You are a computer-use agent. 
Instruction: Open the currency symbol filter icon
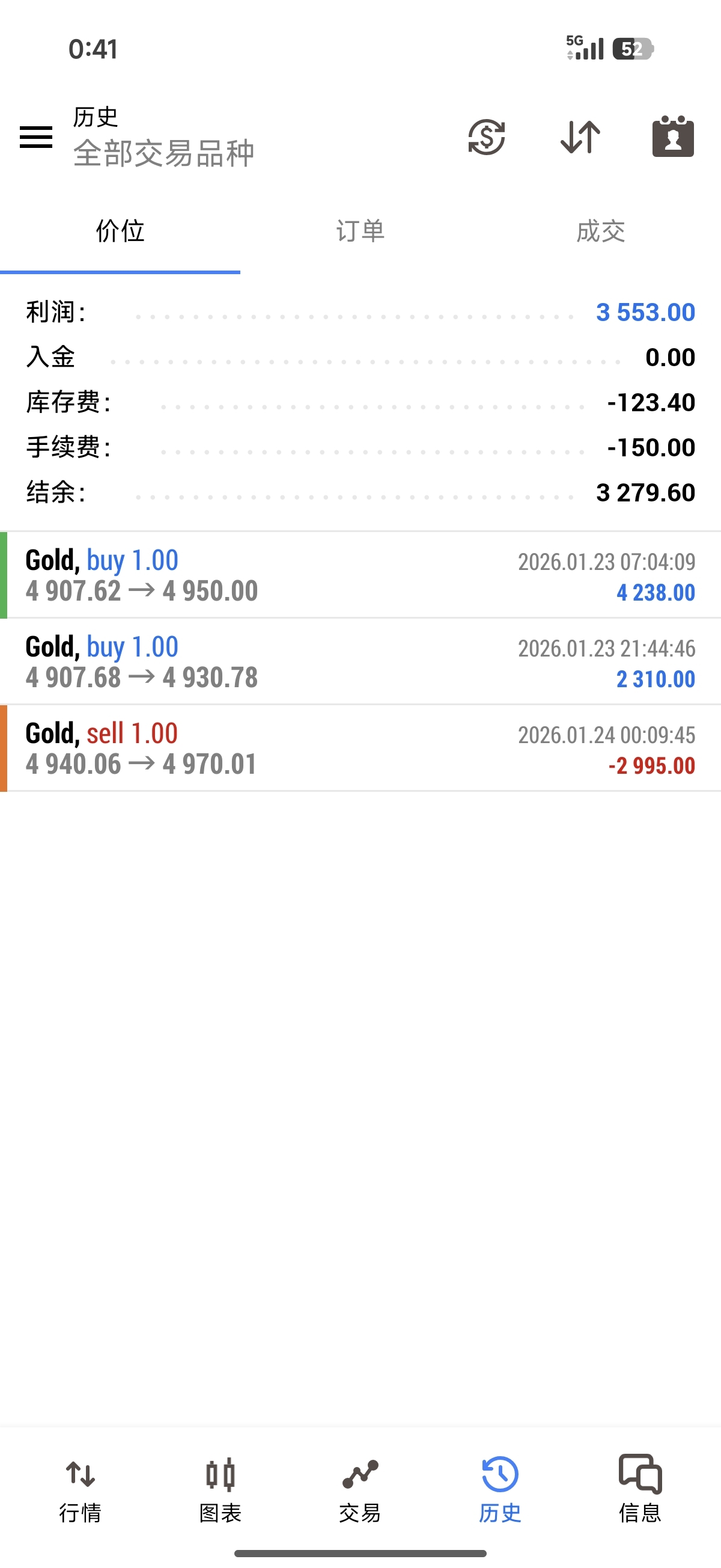(486, 137)
